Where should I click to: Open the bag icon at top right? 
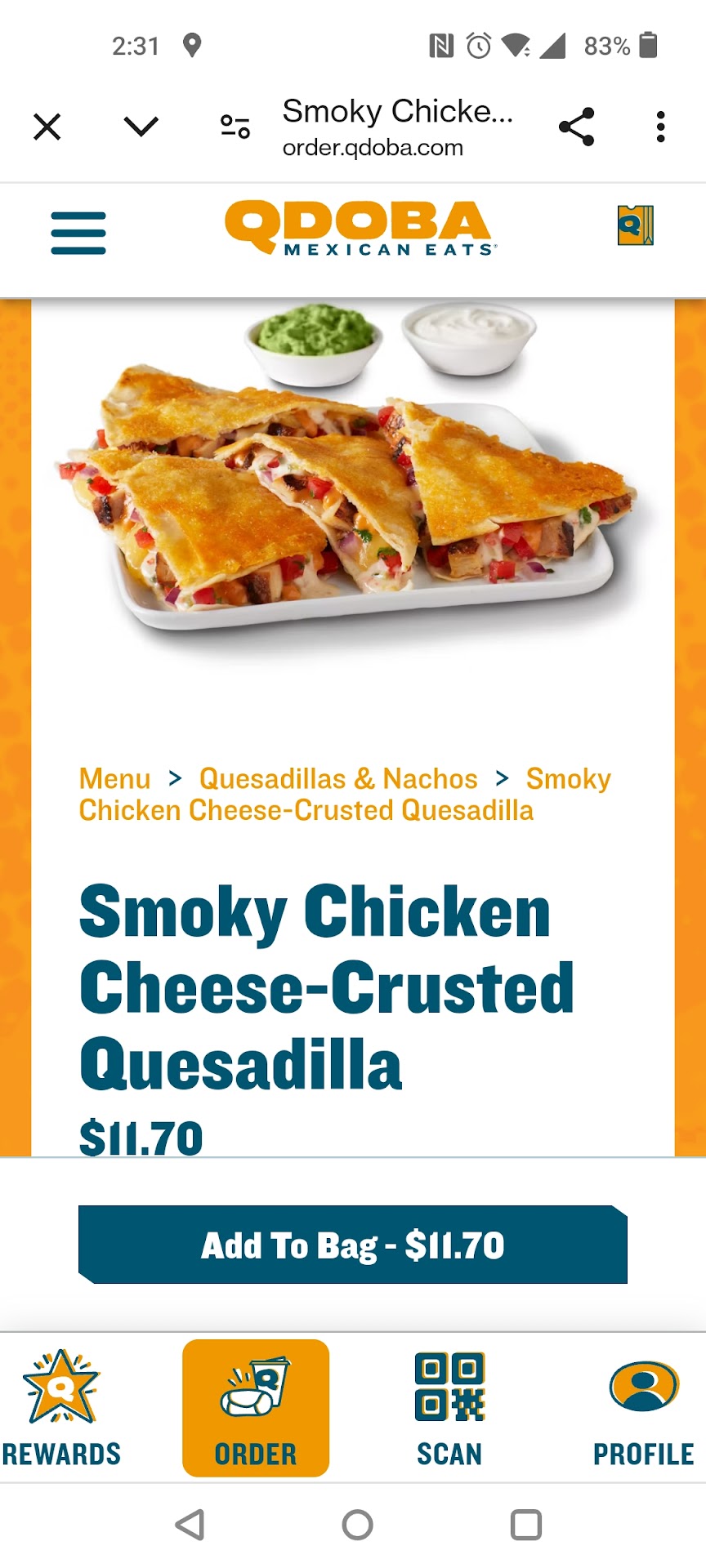(x=635, y=225)
